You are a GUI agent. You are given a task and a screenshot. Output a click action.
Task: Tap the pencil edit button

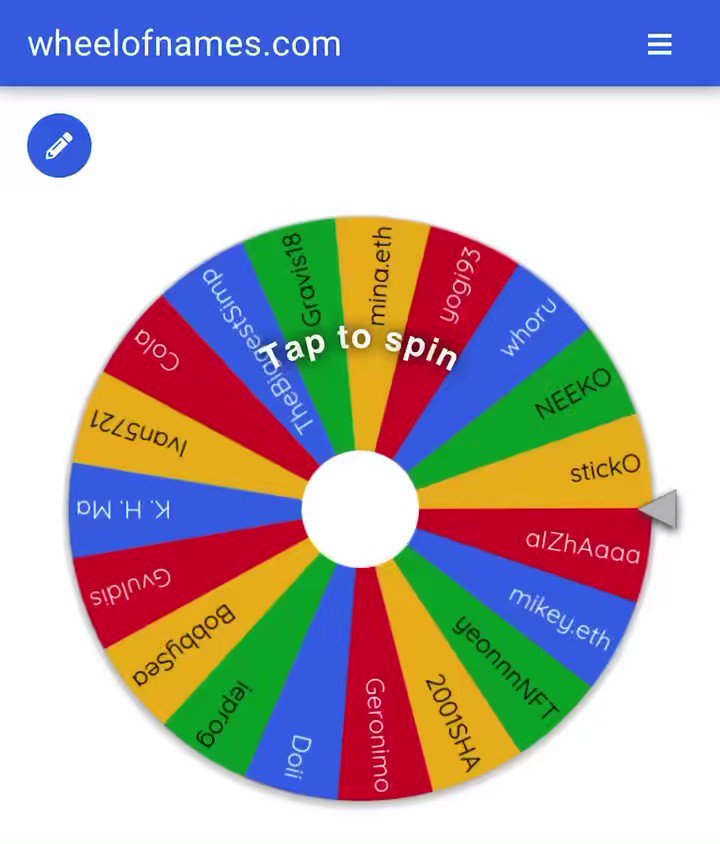[x=59, y=145]
